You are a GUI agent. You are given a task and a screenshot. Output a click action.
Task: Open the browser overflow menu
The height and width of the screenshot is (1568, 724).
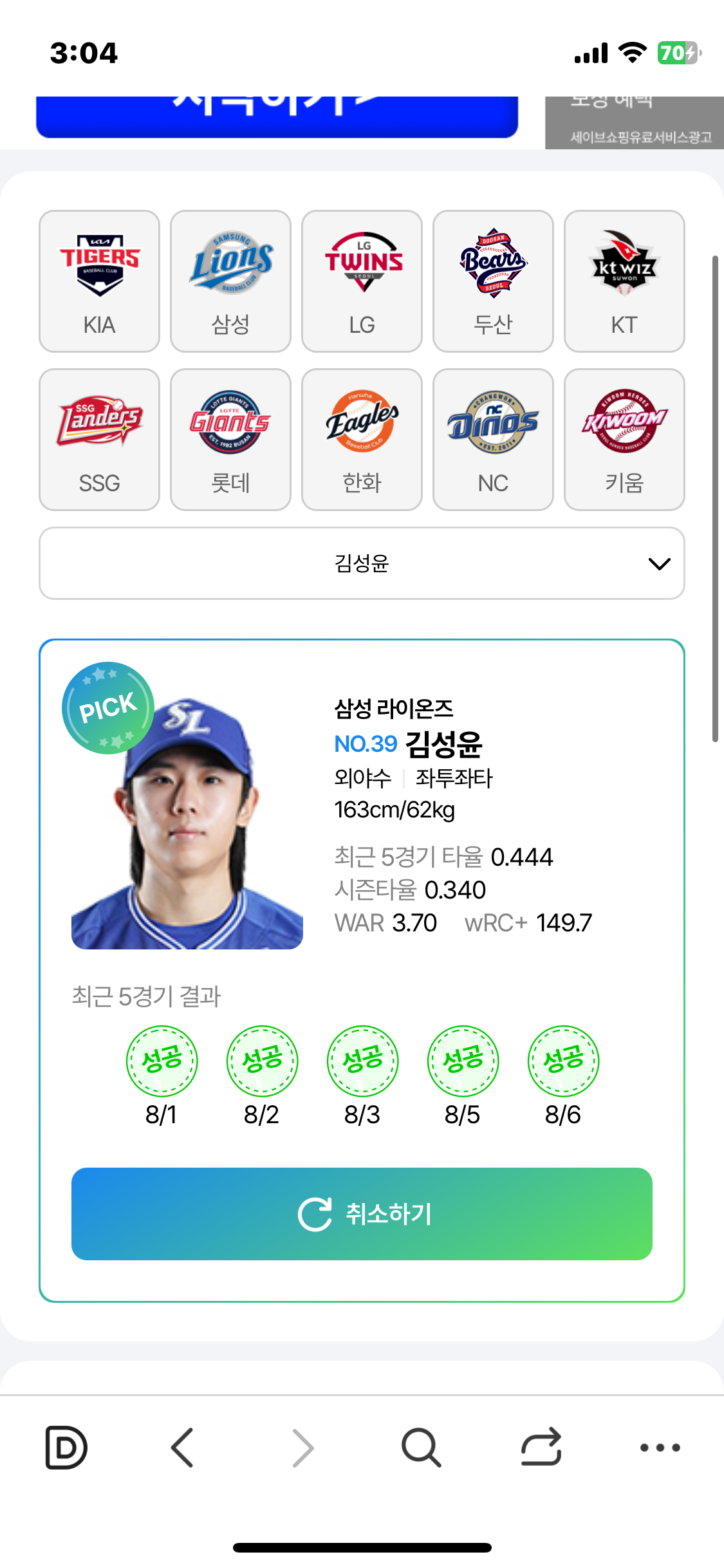click(660, 1448)
